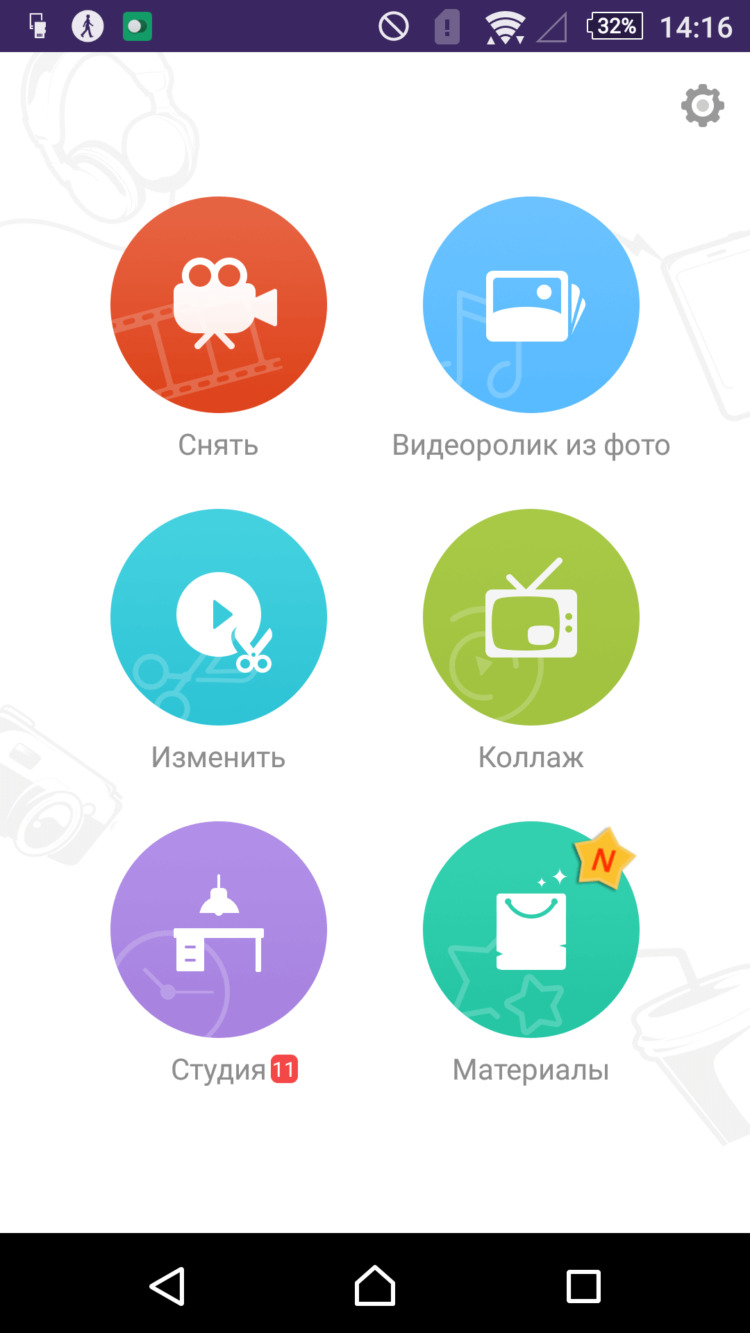
Task: Open Студия with 11 items
Action: click(218, 930)
